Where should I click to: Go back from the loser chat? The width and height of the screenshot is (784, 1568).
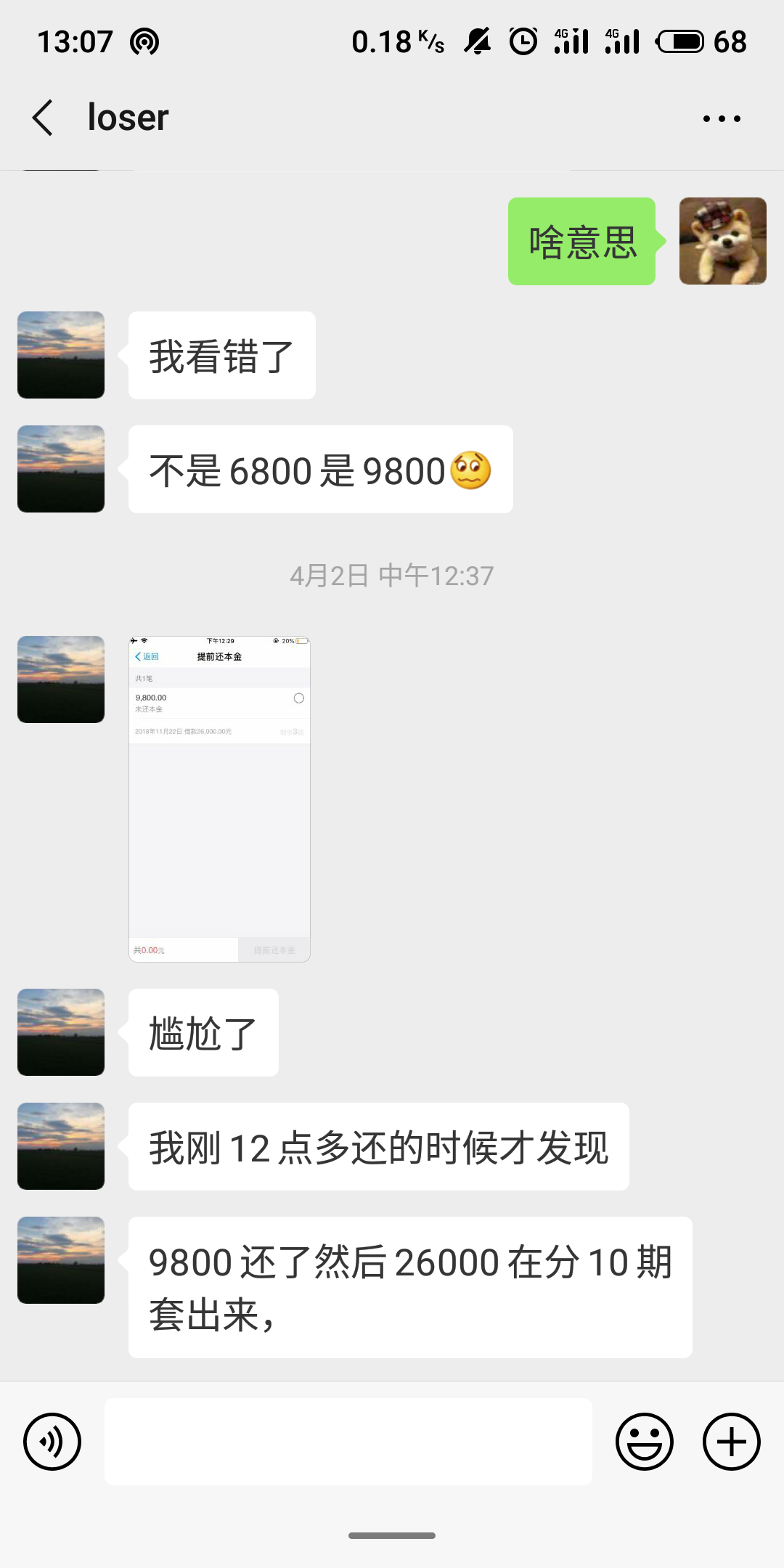[44, 118]
